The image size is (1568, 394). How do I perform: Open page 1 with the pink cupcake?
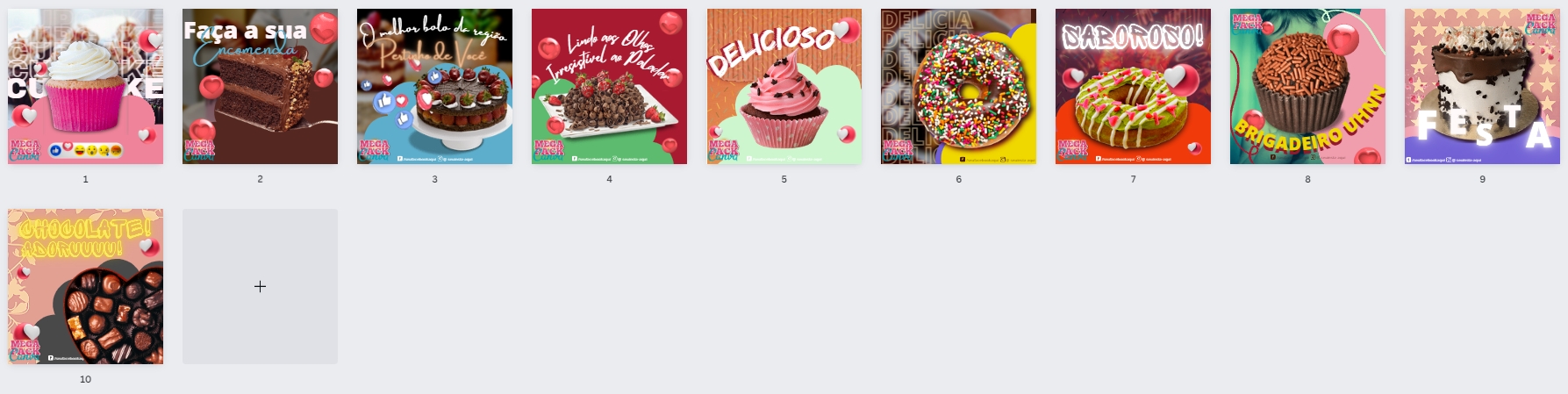coord(85,86)
